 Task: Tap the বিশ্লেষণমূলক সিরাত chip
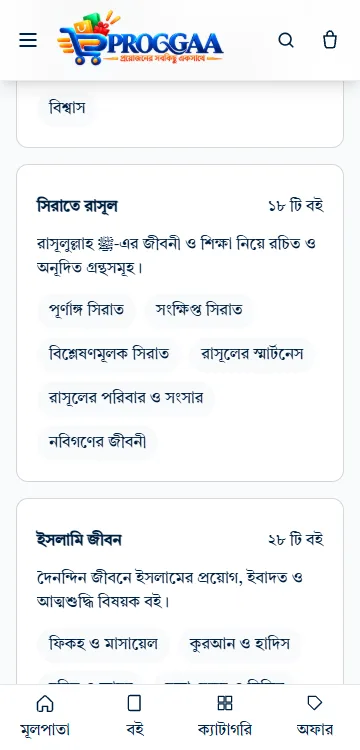109,354
